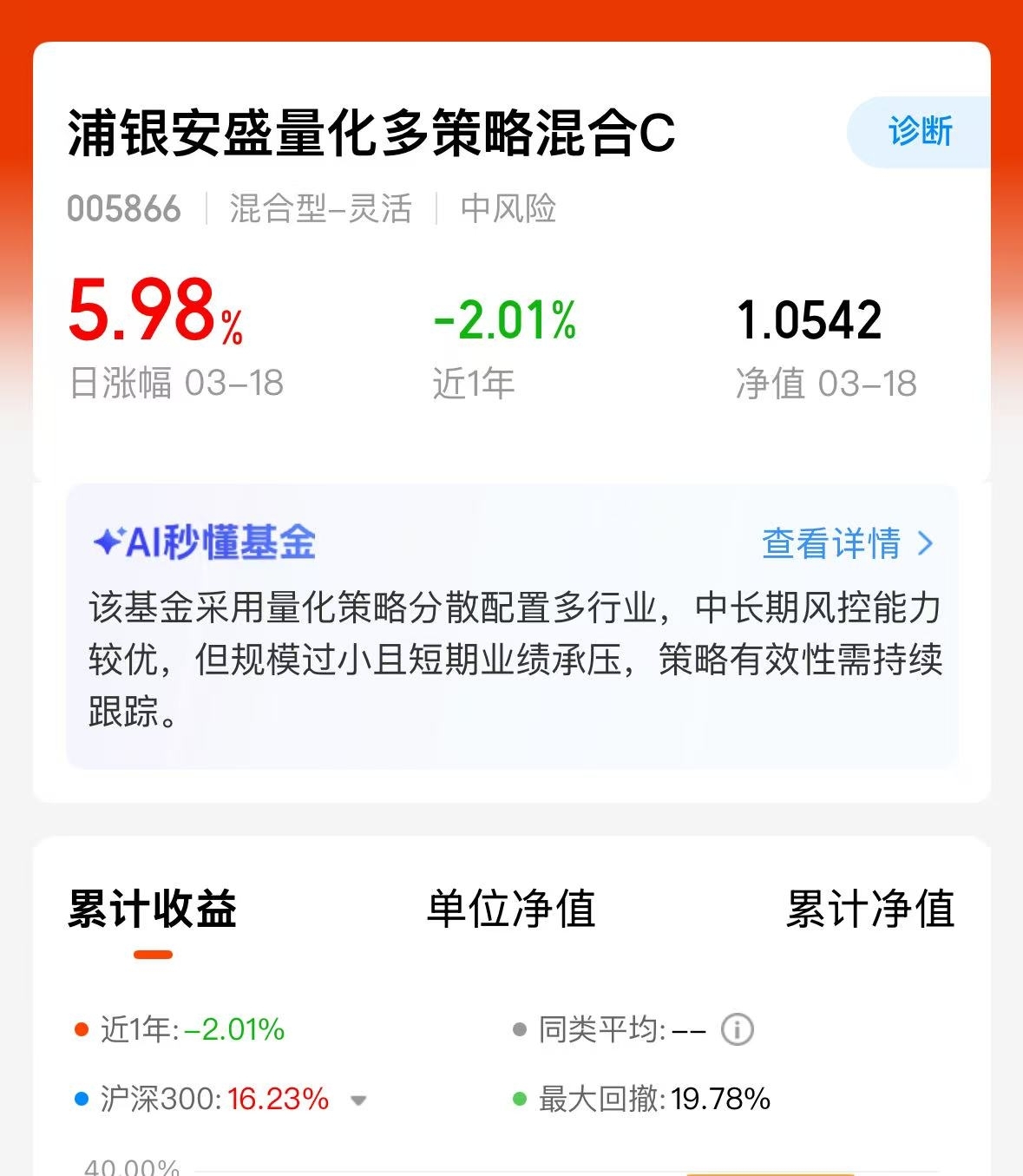This screenshot has width=1023, height=1176.
Task: Expand the 沪深300 benchmark dropdown arrow
Action: tap(357, 1100)
